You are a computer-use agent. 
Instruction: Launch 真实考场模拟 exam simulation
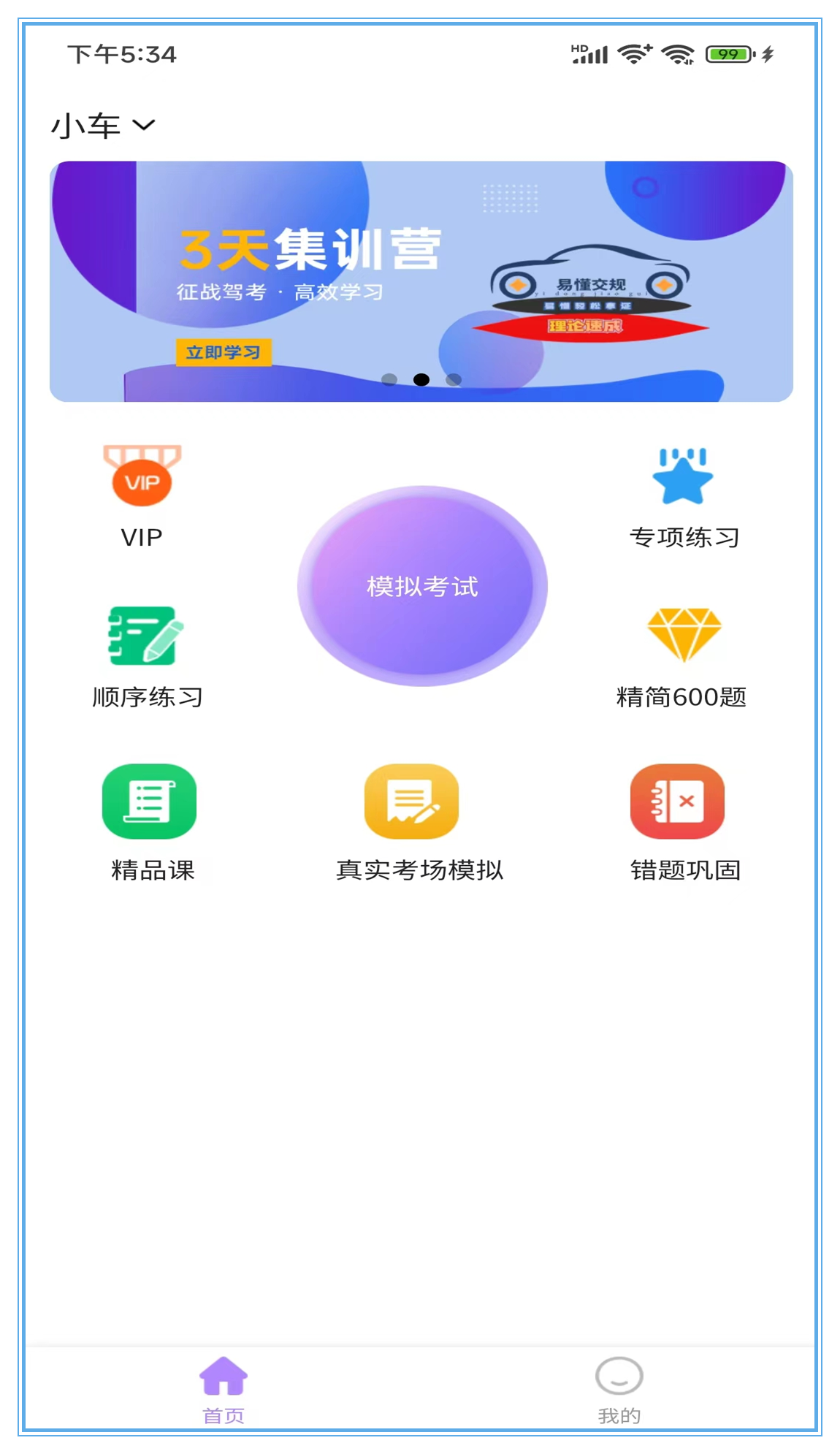(x=418, y=821)
